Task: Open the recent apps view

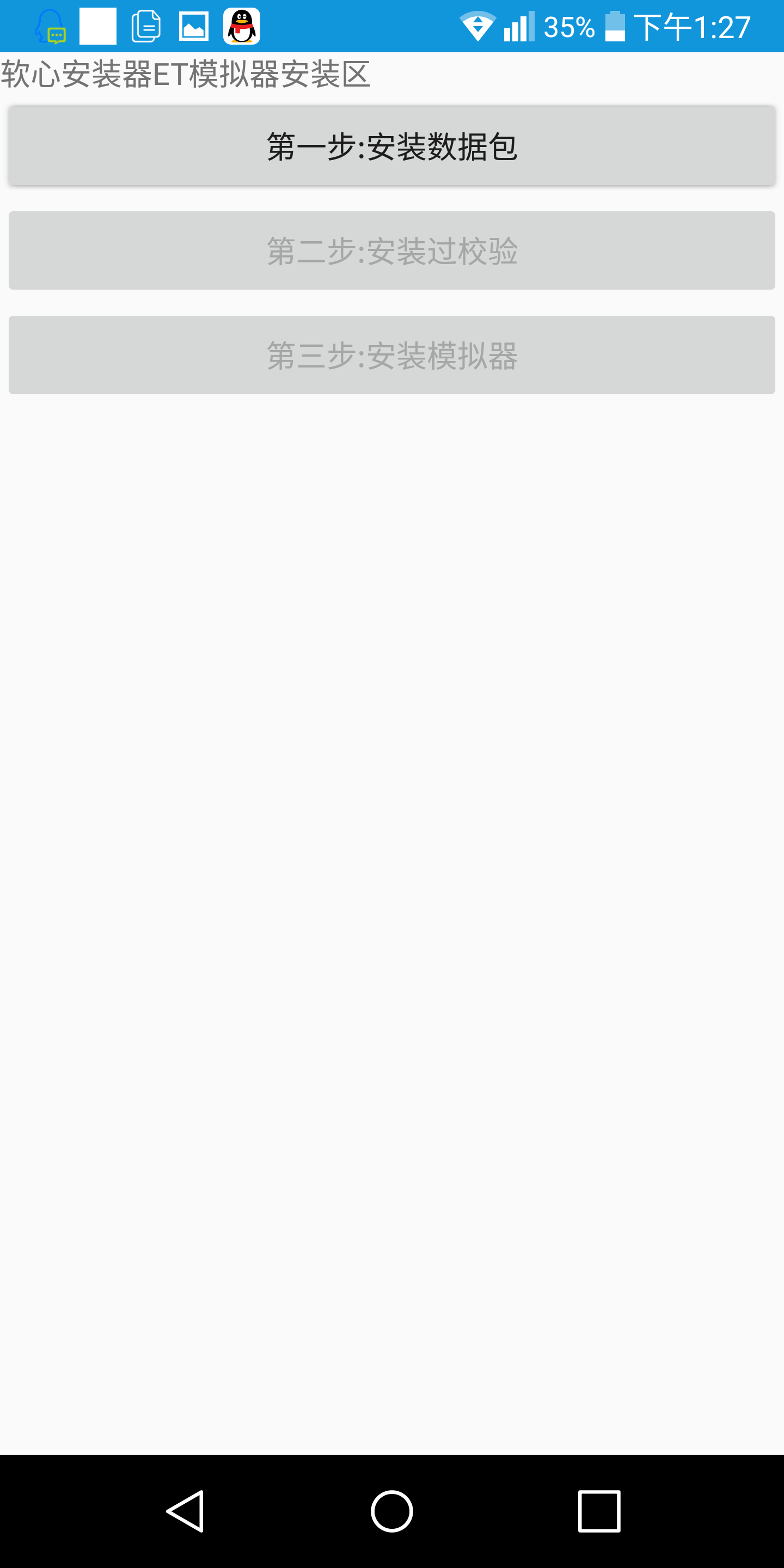Action: [x=599, y=1511]
